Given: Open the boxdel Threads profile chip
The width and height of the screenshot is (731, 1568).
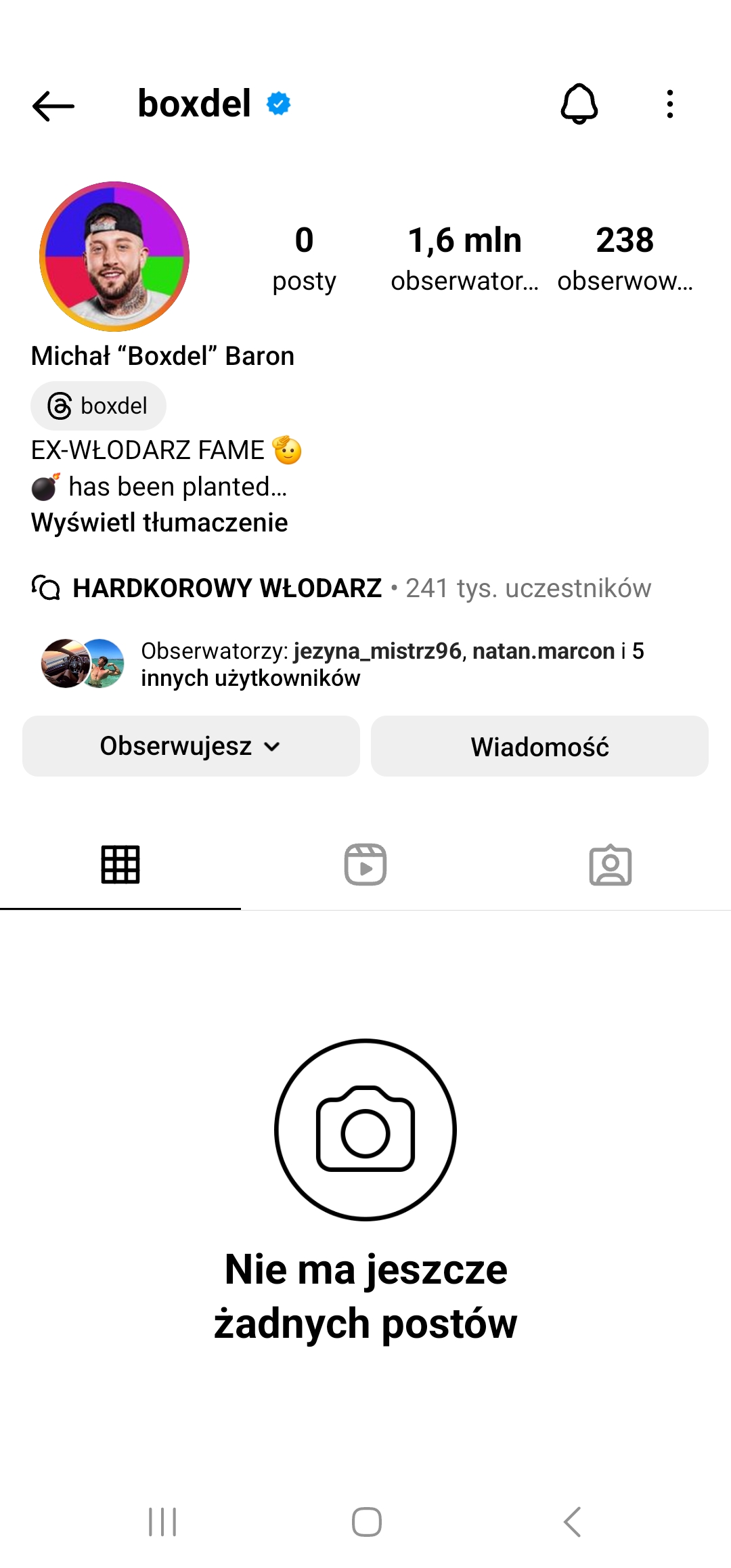Looking at the screenshot, I should click(x=99, y=406).
